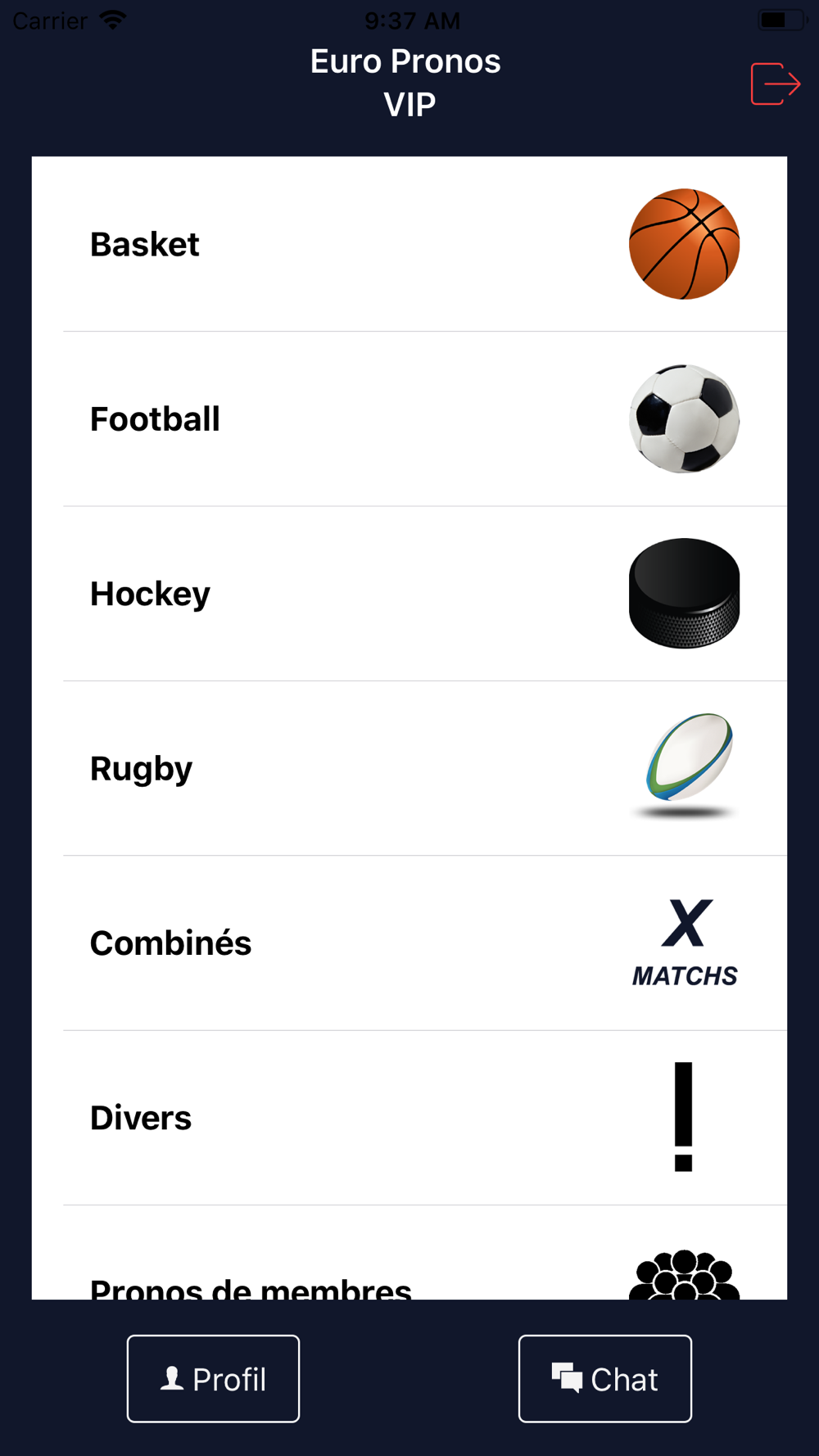Viewport: 819px width, 1456px height.
Task: Open the Basket category
Action: coord(409,244)
